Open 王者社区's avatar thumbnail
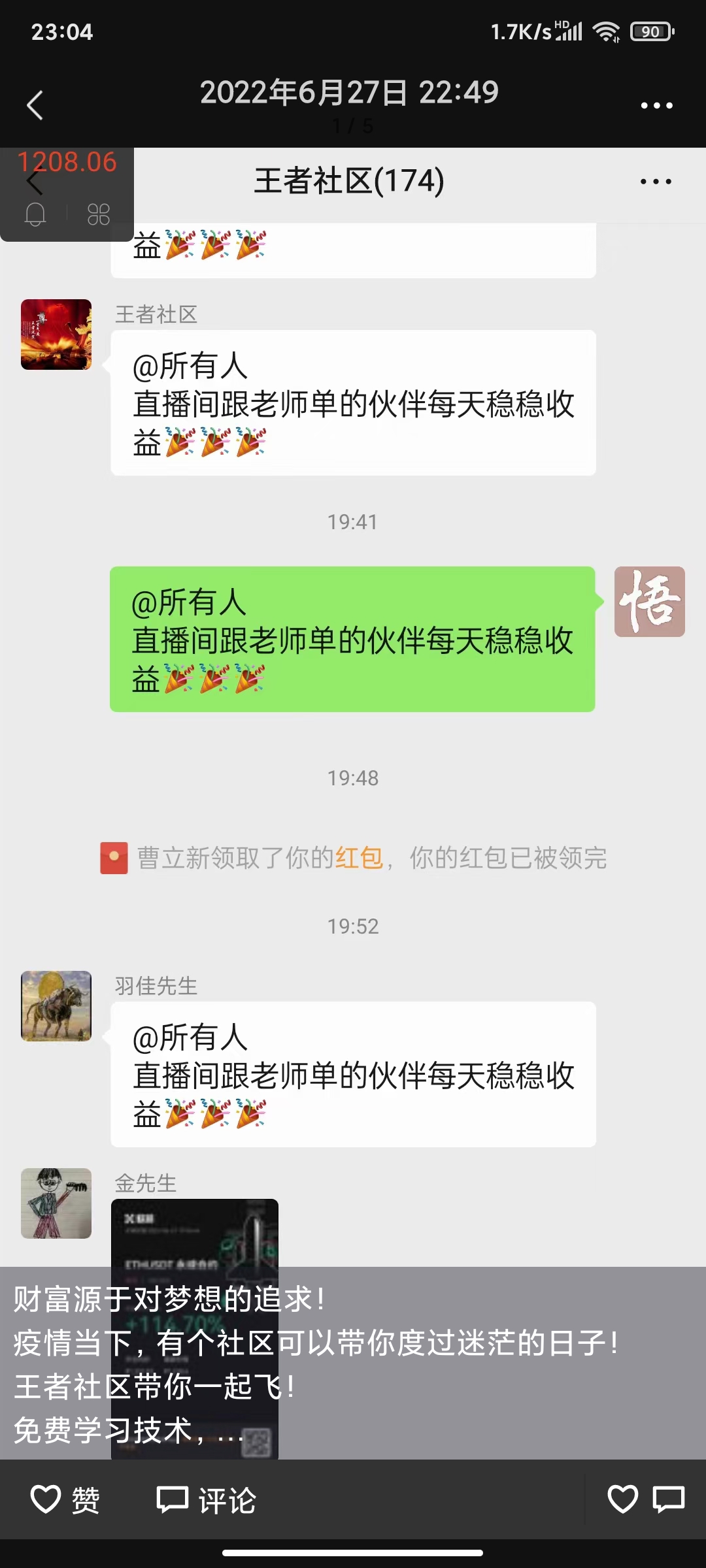Screen dimensions: 706x1568 click(x=56, y=333)
